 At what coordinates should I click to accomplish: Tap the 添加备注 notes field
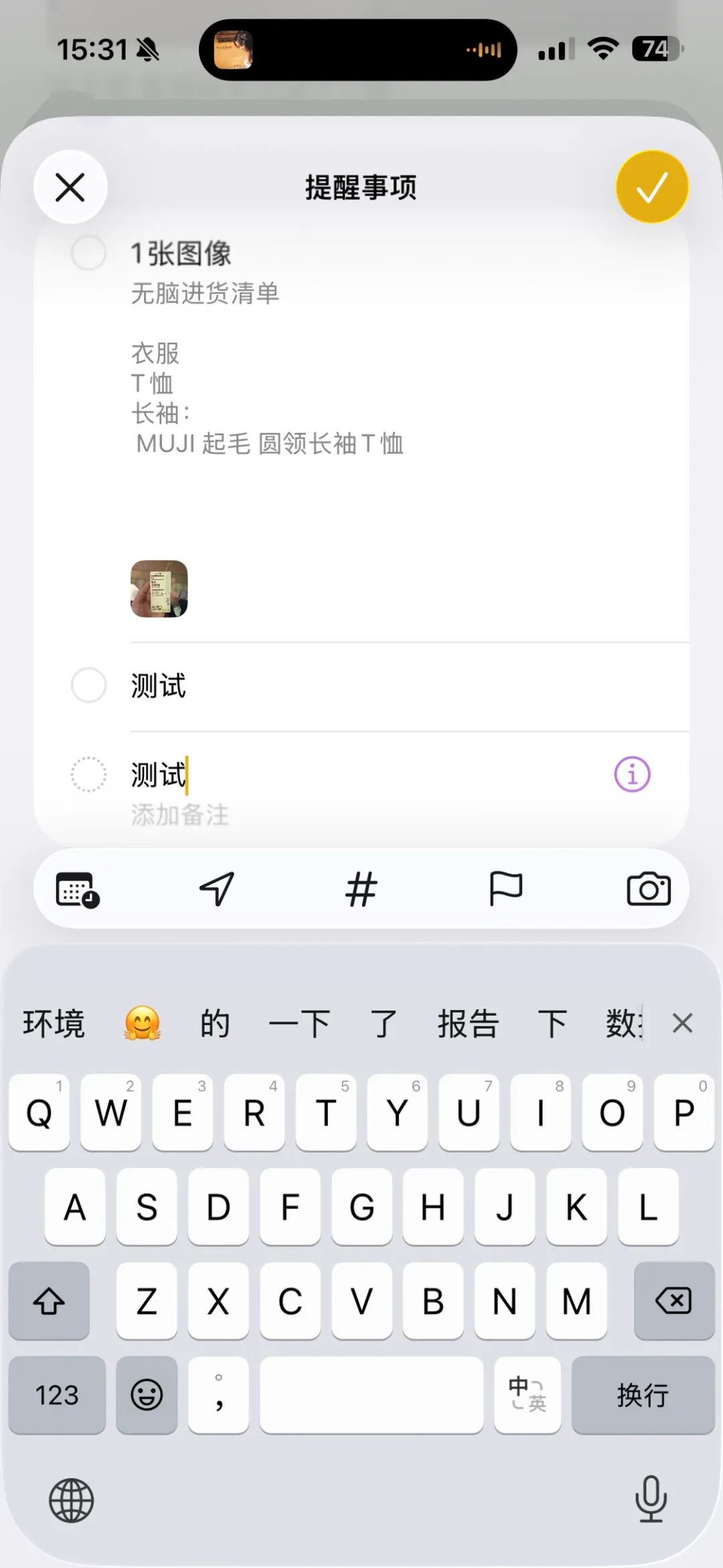(179, 815)
